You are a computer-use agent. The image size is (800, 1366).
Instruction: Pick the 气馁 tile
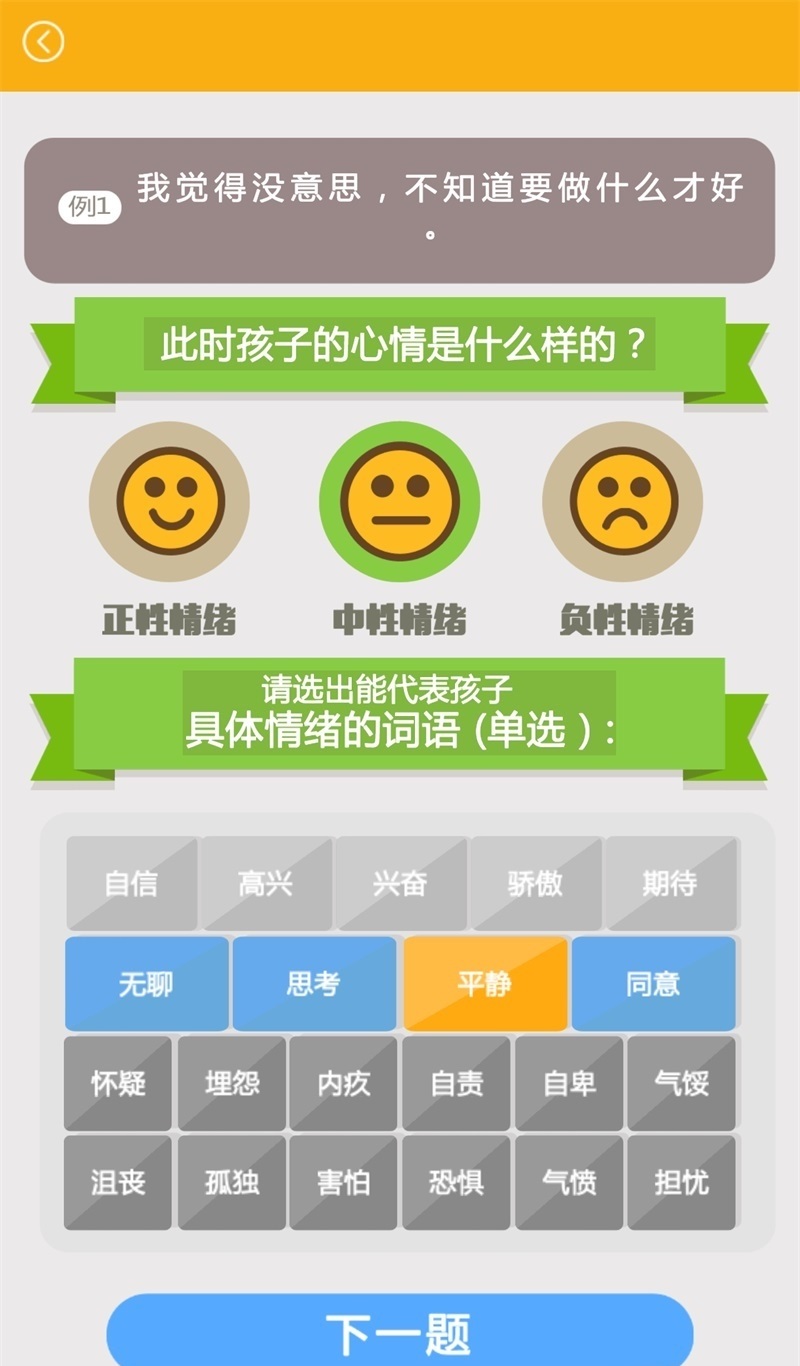(x=681, y=1084)
